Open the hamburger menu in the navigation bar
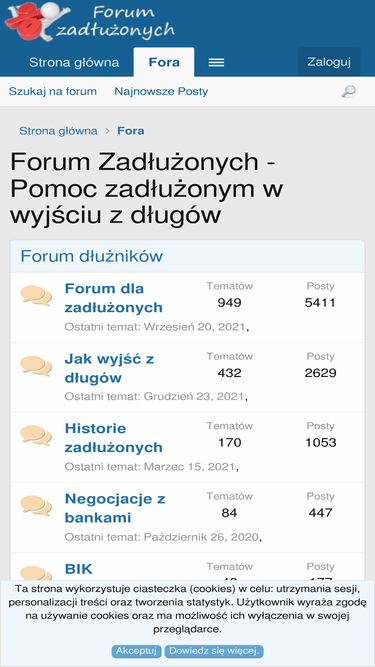Screen dimensions: 375x667 (216, 63)
